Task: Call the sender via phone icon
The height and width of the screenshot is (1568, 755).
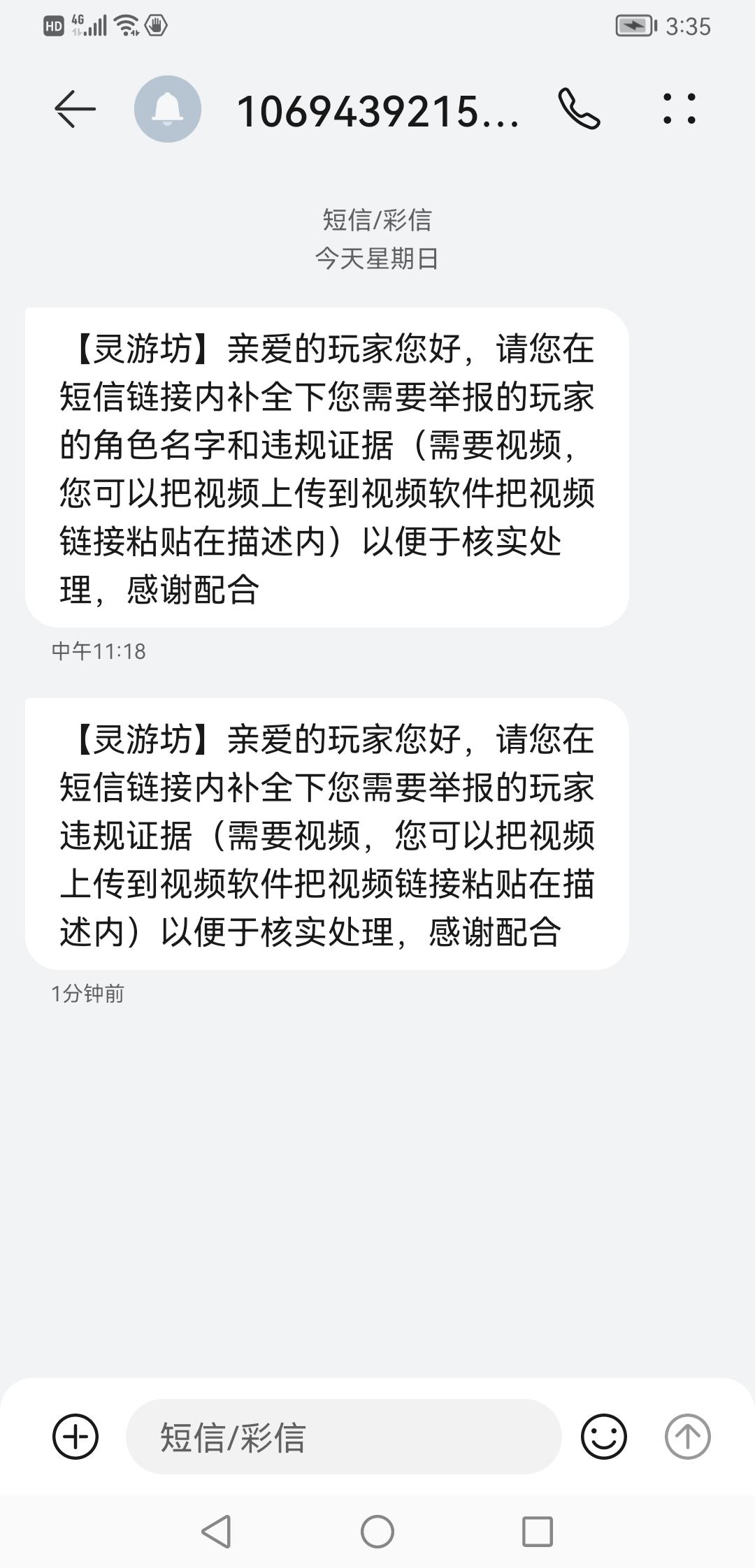Action: click(580, 109)
